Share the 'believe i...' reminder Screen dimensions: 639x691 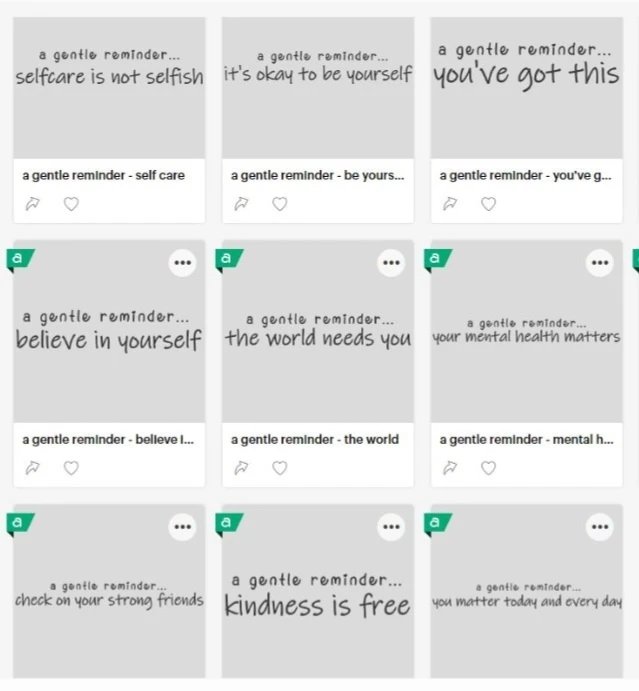[x=32, y=468]
